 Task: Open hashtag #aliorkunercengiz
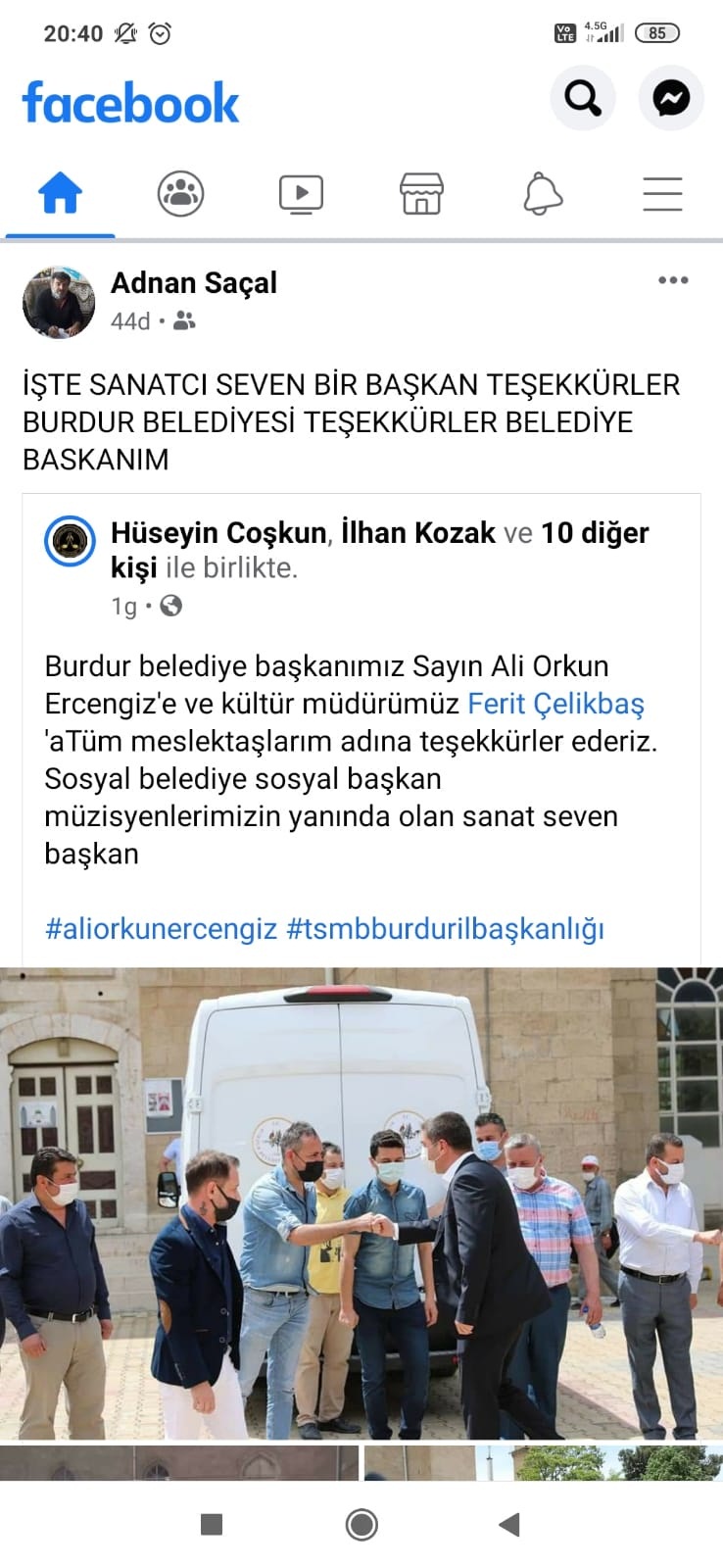[161, 928]
